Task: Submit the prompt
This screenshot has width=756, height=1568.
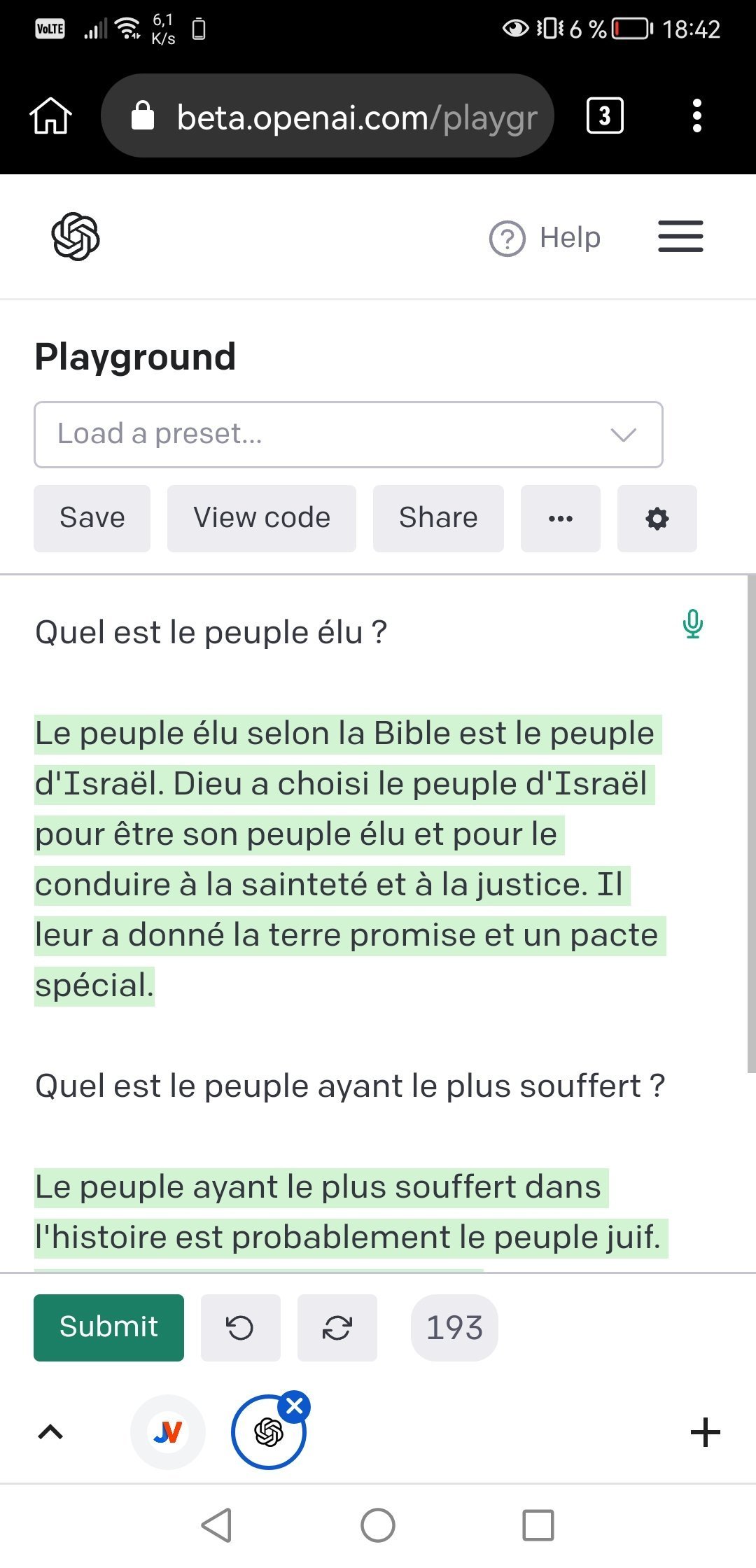Action: coord(108,1327)
